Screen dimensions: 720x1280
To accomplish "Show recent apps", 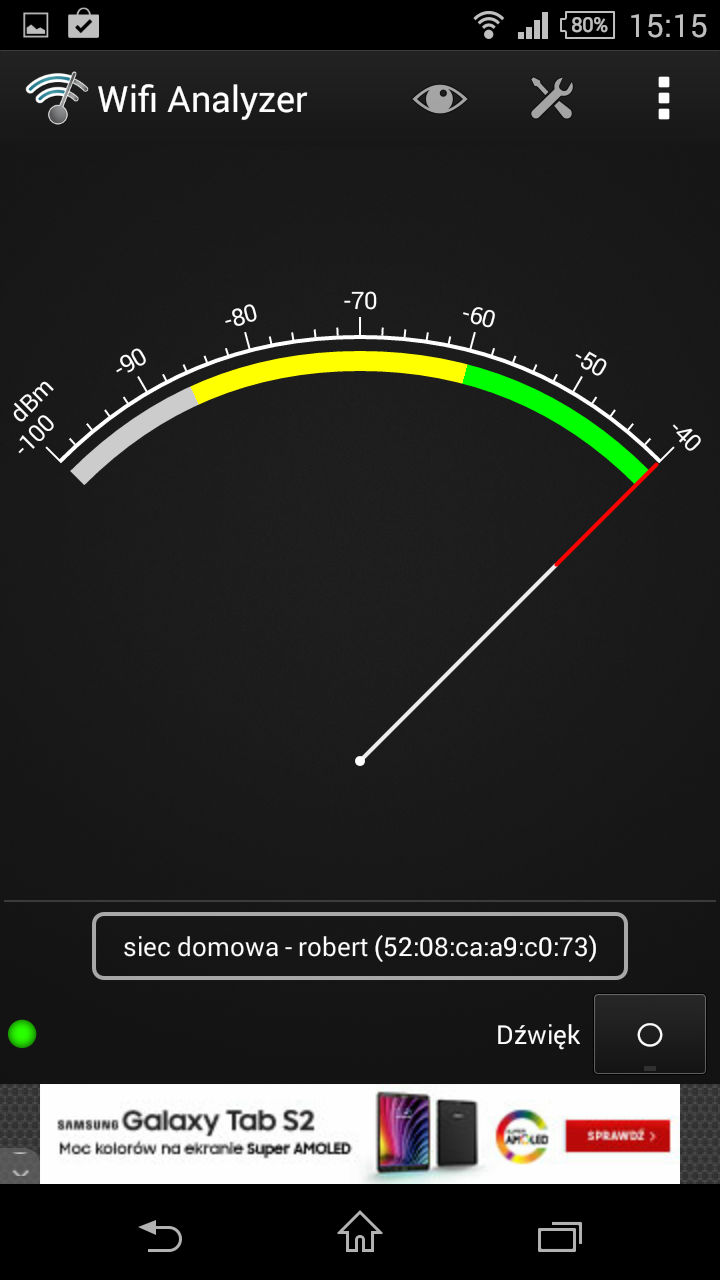I will point(560,1236).
